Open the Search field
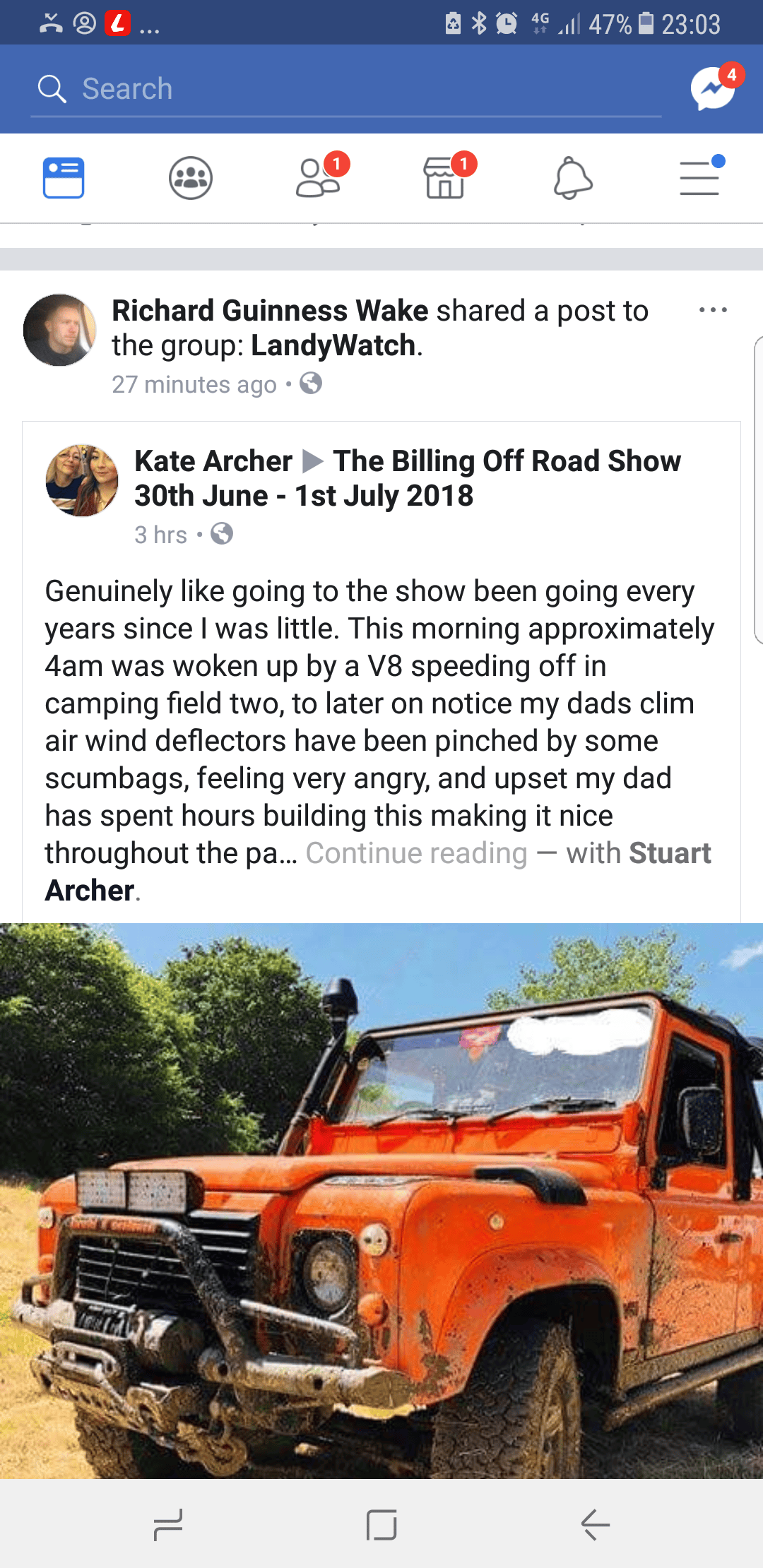The width and height of the screenshot is (763, 1568). [x=346, y=89]
